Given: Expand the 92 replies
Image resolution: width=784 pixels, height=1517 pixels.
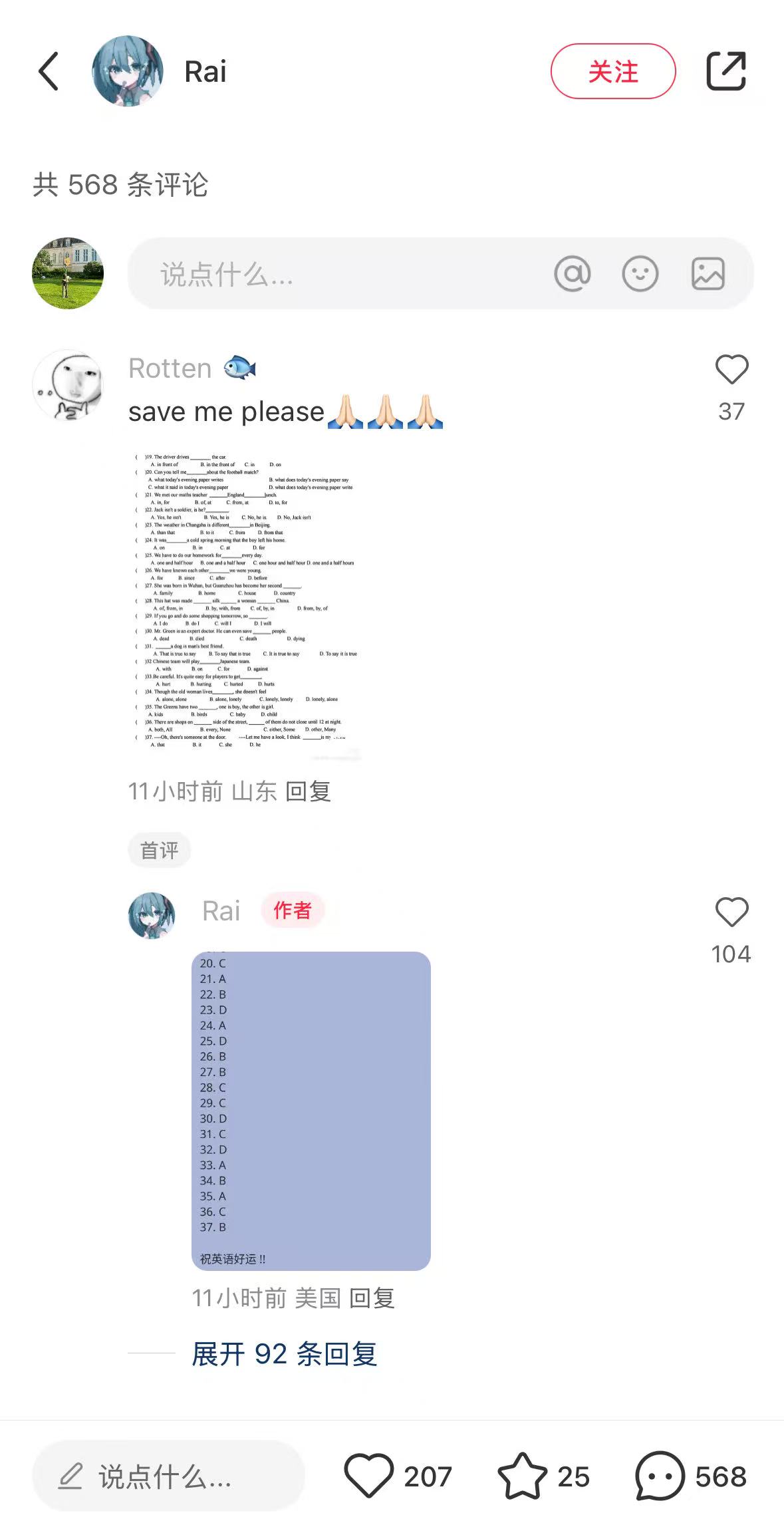Looking at the screenshot, I should click(284, 1354).
